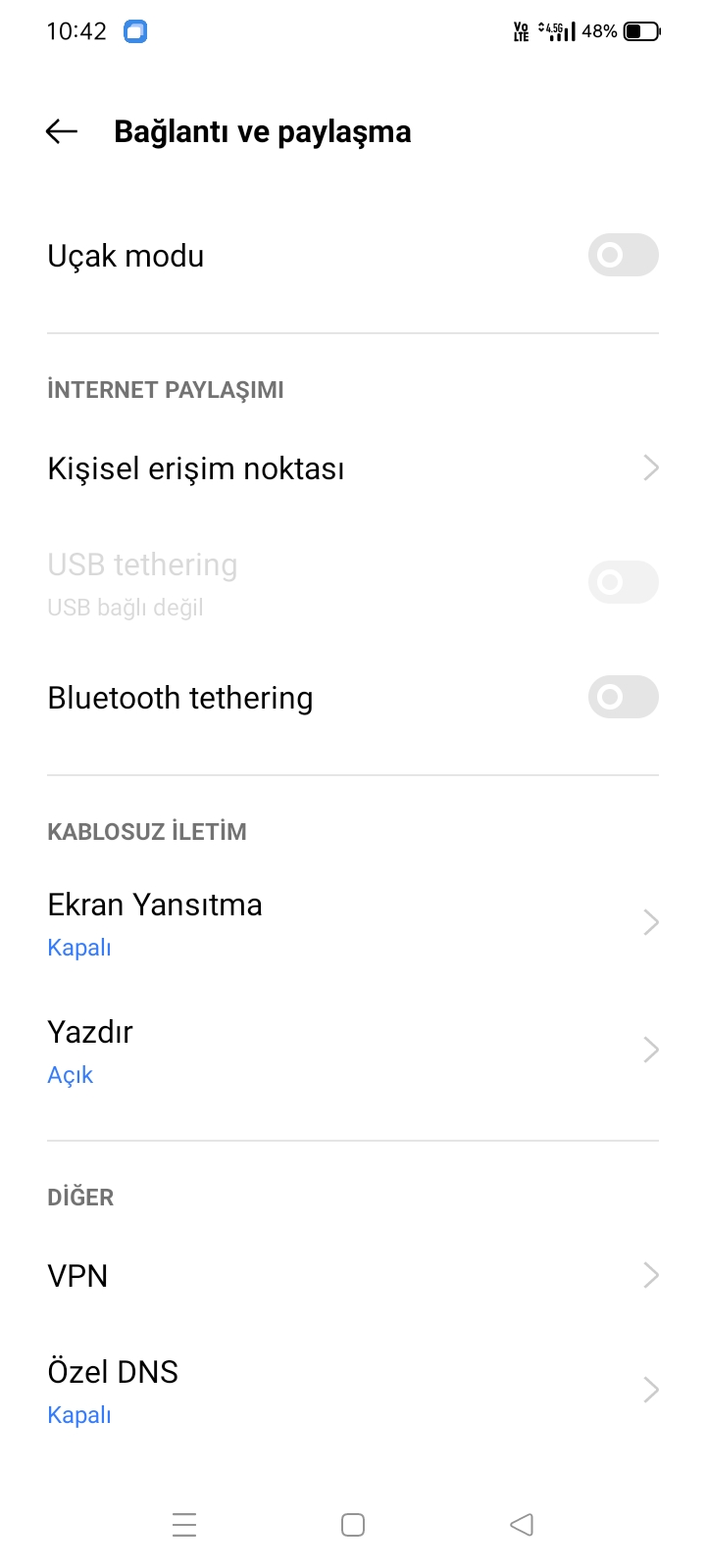Image resolution: width=706 pixels, height=1568 pixels.
Task: Open Yazdır settings
Action: click(353, 1051)
